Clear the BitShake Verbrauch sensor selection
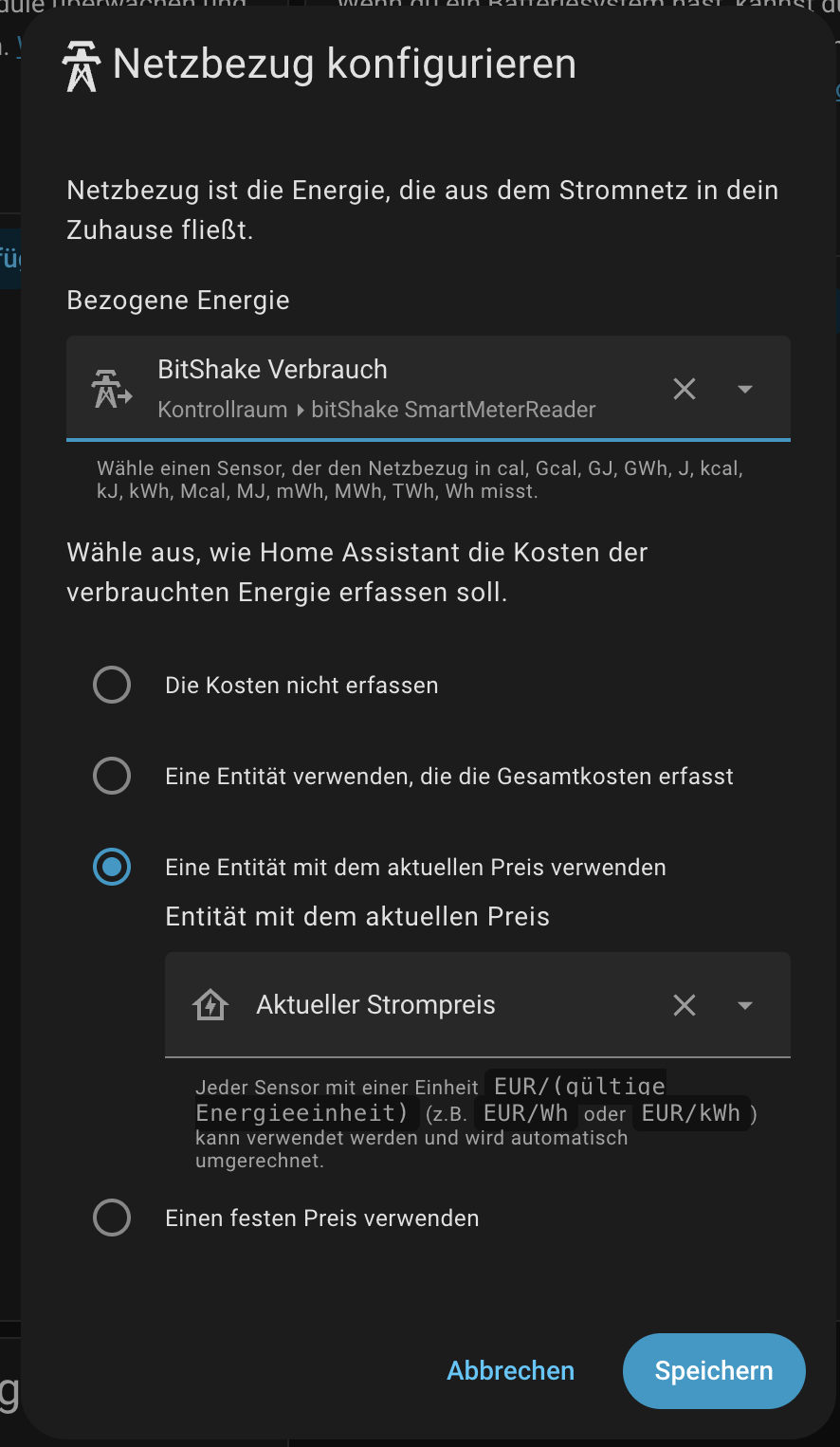The width and height of the screenshot is (840, 1447). click(x=684, y=389)
